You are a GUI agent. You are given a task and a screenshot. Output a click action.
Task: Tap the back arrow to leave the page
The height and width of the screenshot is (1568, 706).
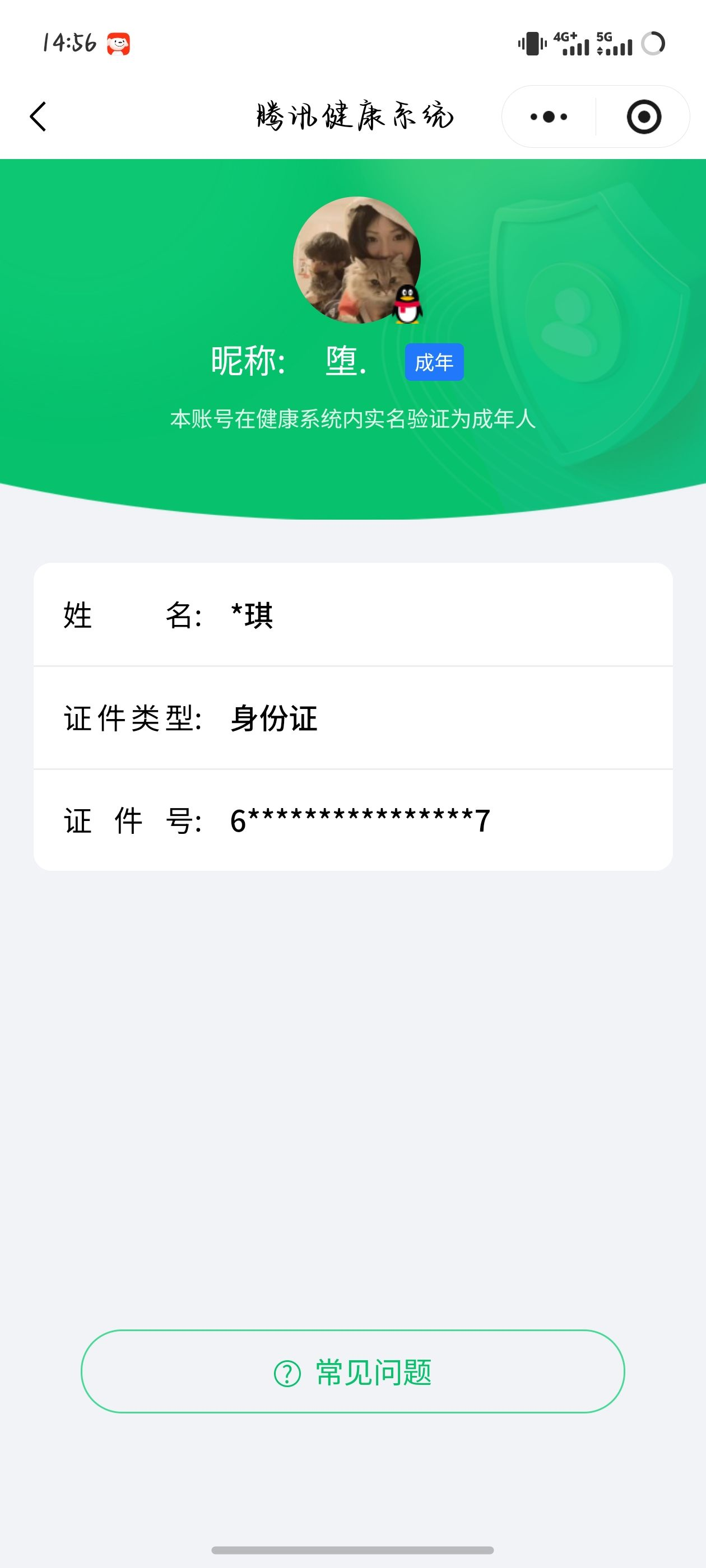(38, 117)
